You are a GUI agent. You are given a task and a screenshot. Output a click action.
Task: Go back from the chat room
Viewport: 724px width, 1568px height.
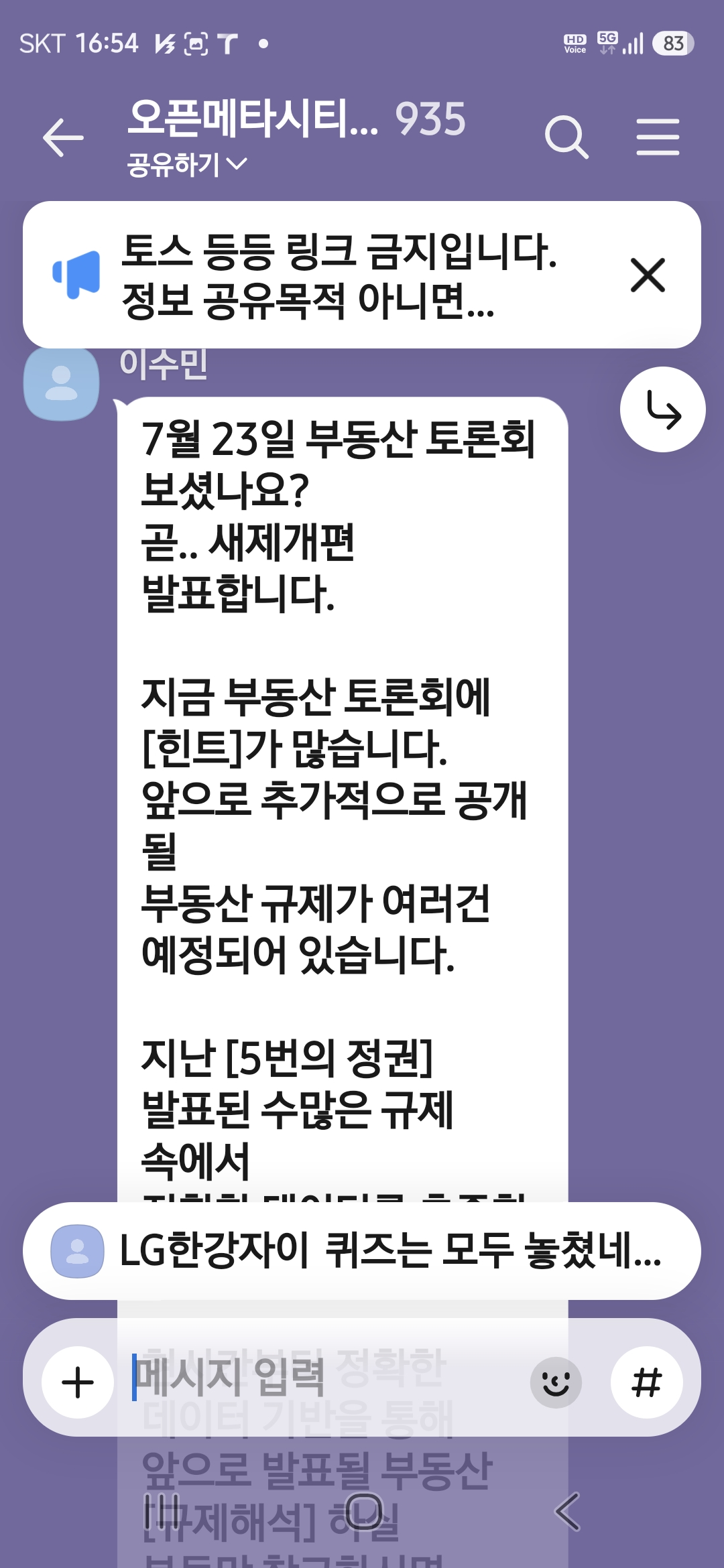[x=63, y=137]
